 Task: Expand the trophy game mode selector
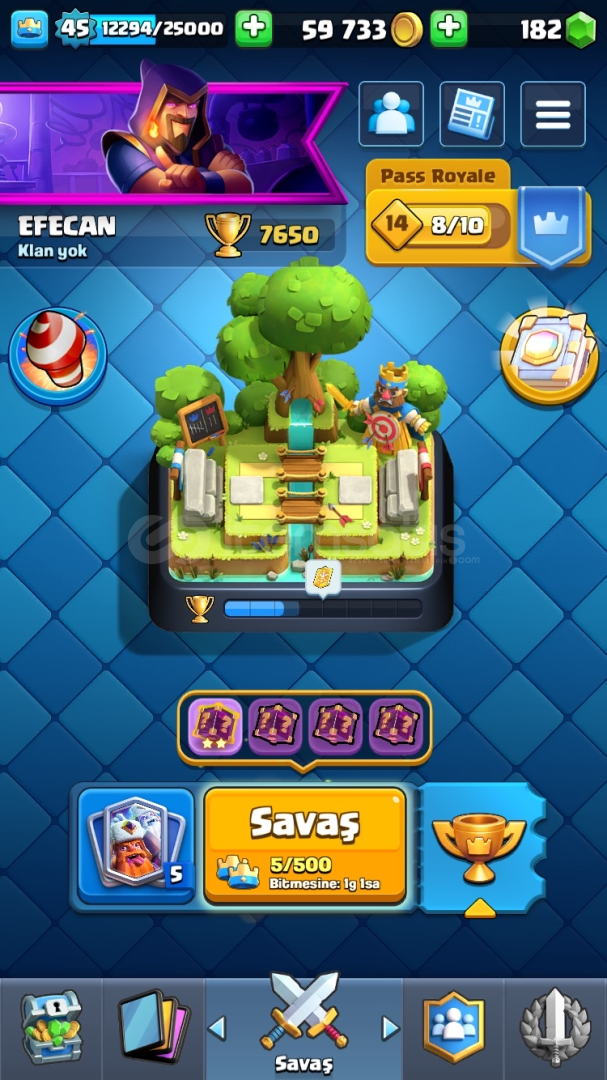point(480,849)
